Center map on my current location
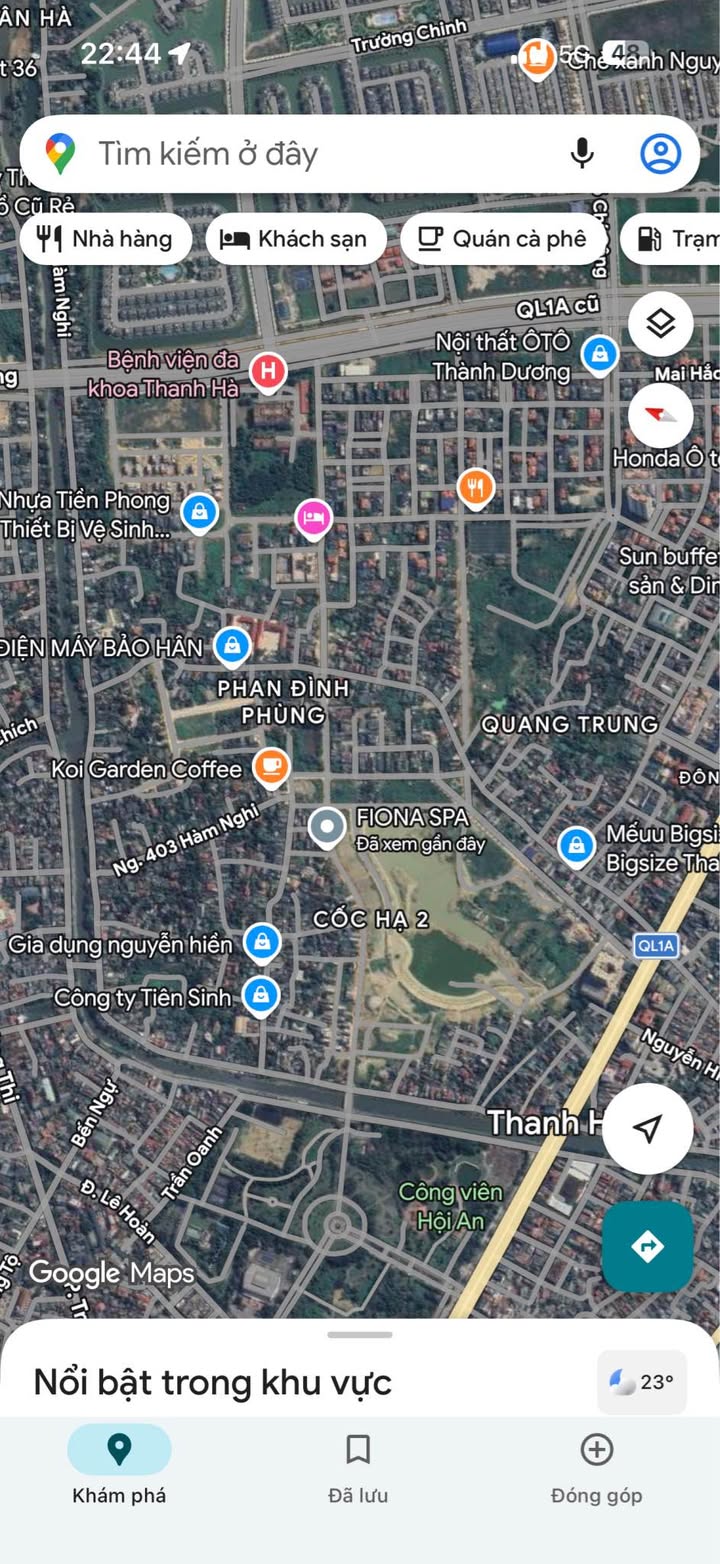 coord(647,1129)
